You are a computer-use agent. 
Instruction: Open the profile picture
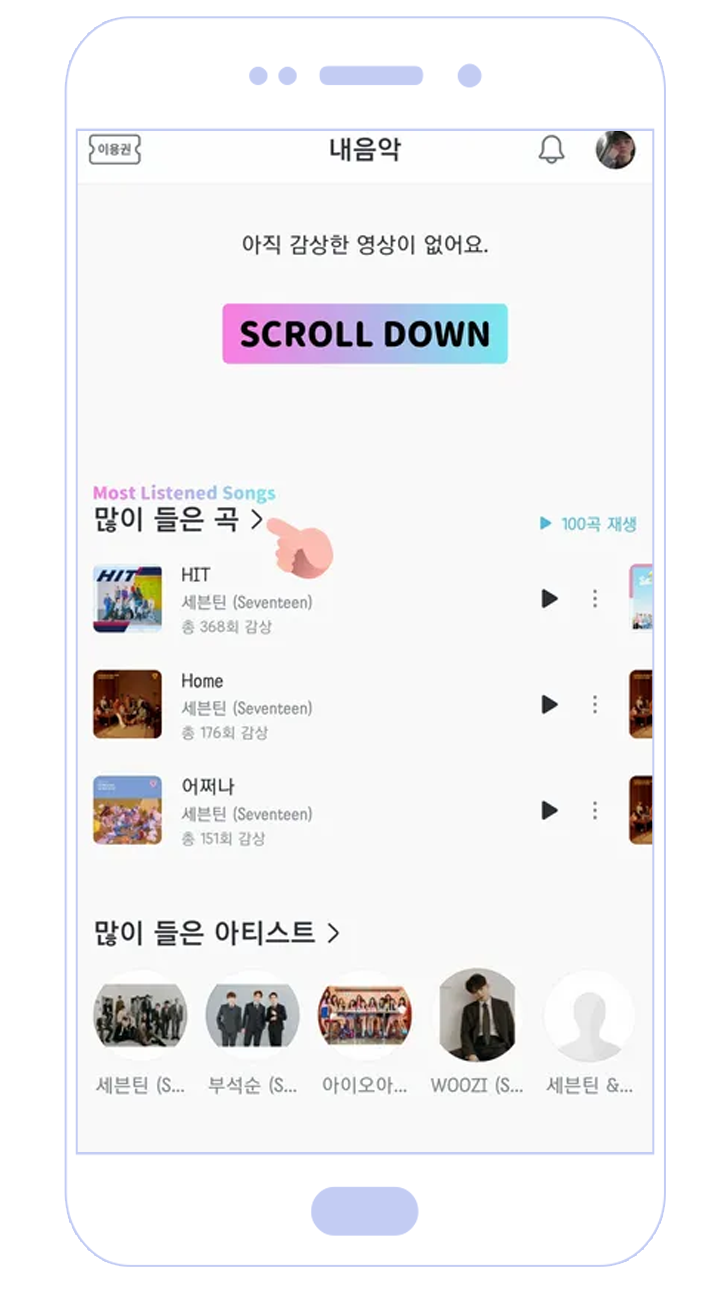615,150
